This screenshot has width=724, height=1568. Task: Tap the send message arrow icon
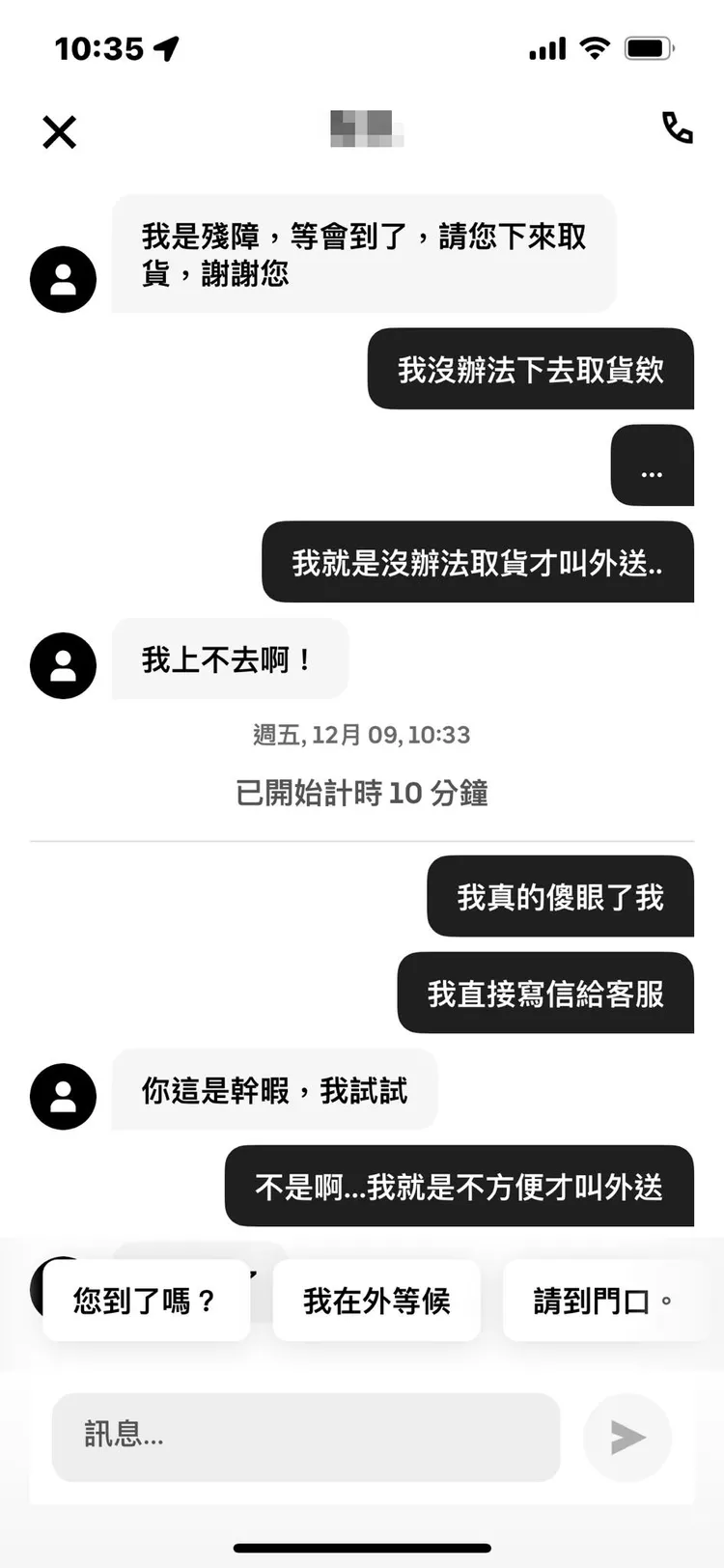tap(627, 1438)
